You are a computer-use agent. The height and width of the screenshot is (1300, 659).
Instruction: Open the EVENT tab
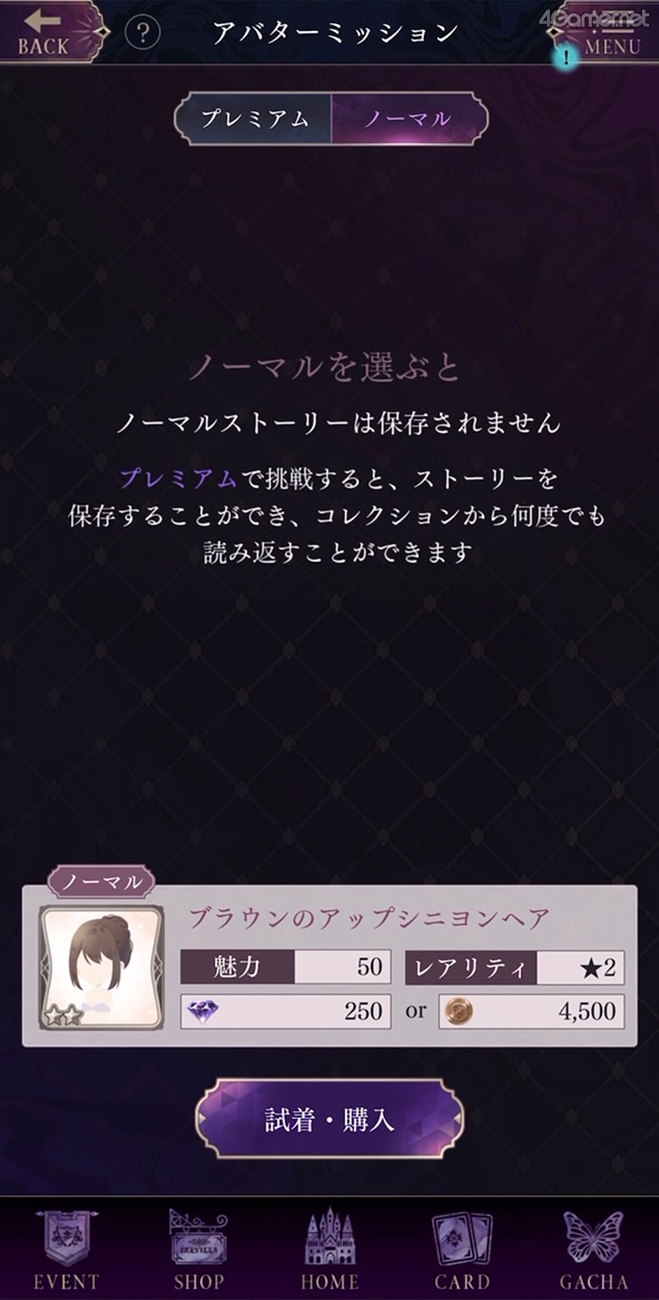coord(66,1250)
